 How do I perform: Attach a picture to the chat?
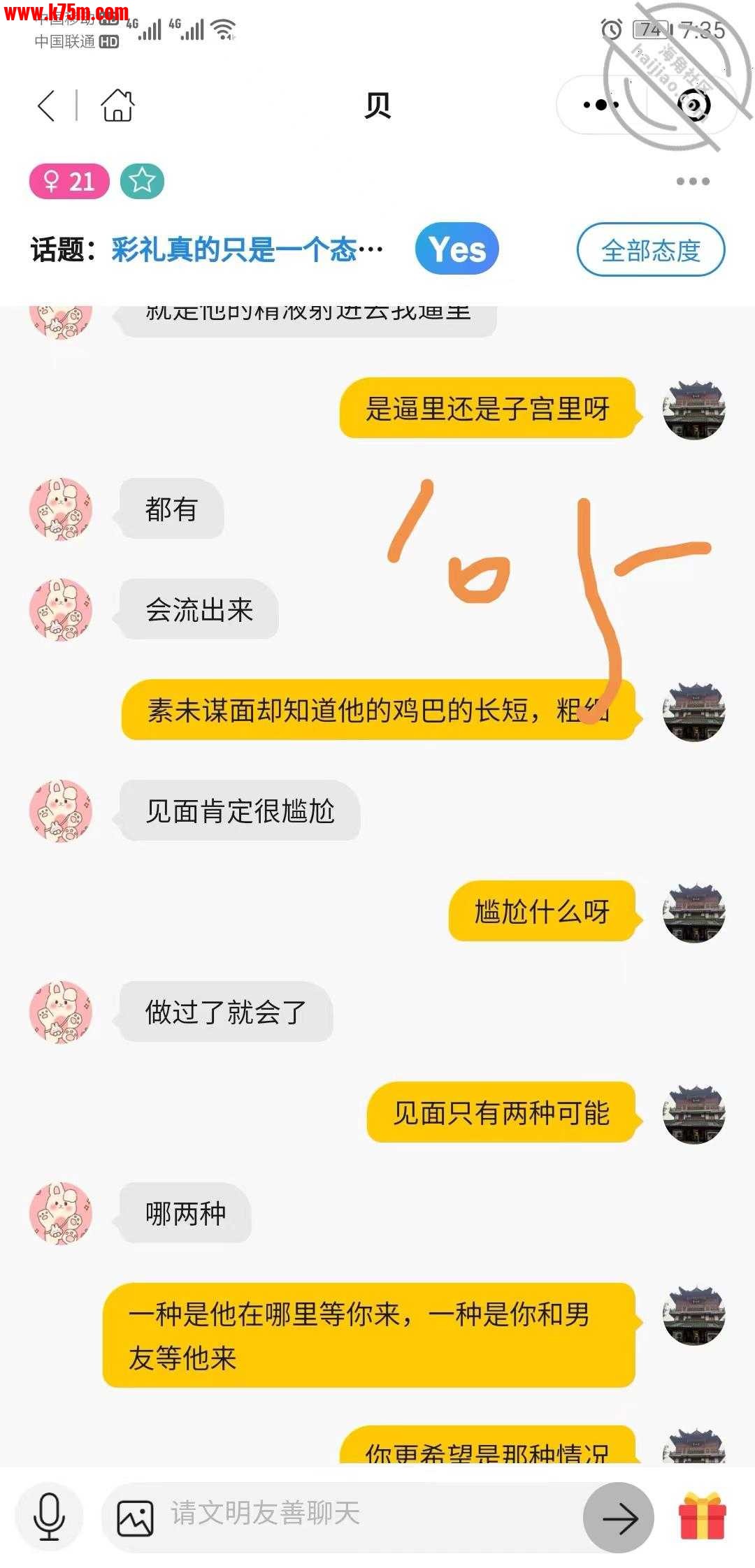click(136, 1518)
